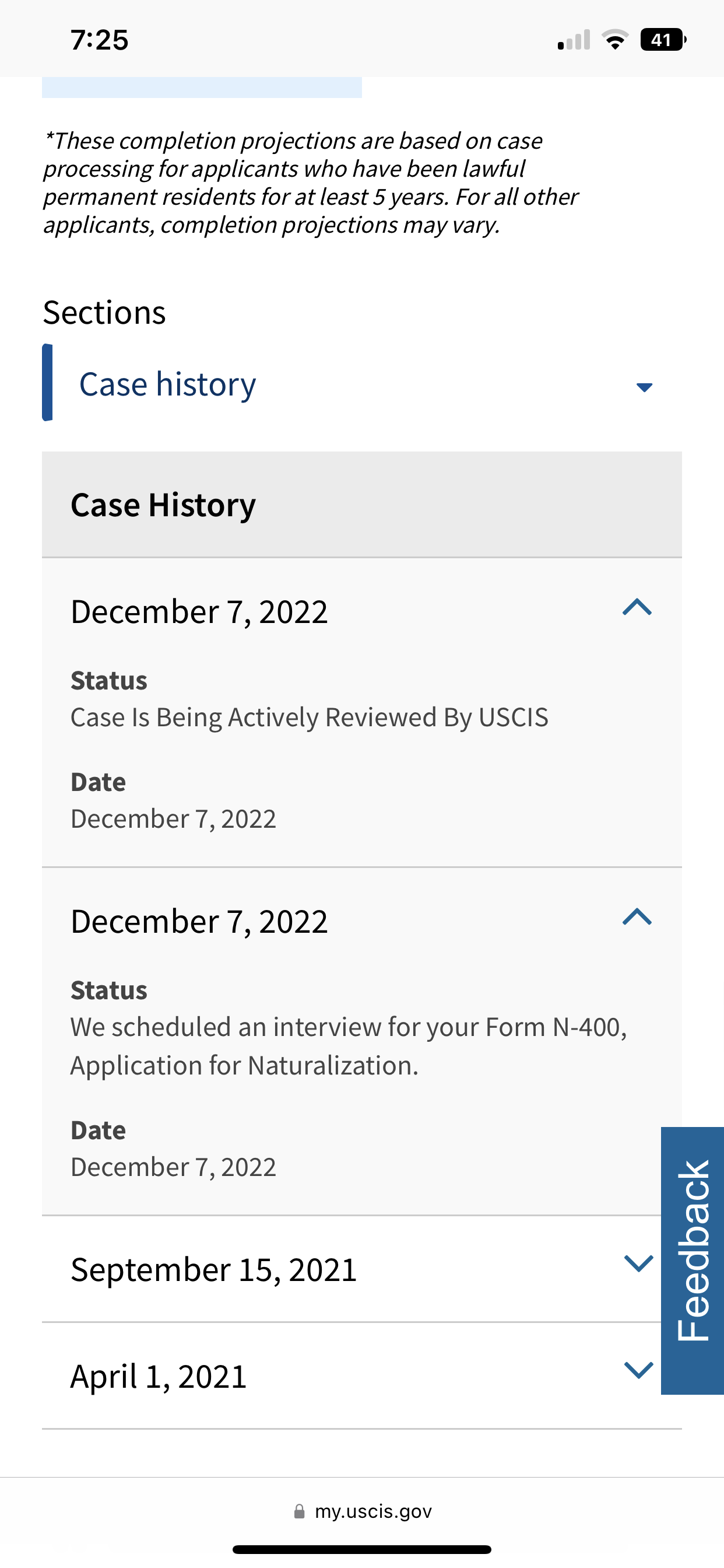The height and width of the screenshot is (1568, 724).
Task: Collapse the interview scheduled December 7 entry
Action: pyautogui.click(x=637, y=918)
